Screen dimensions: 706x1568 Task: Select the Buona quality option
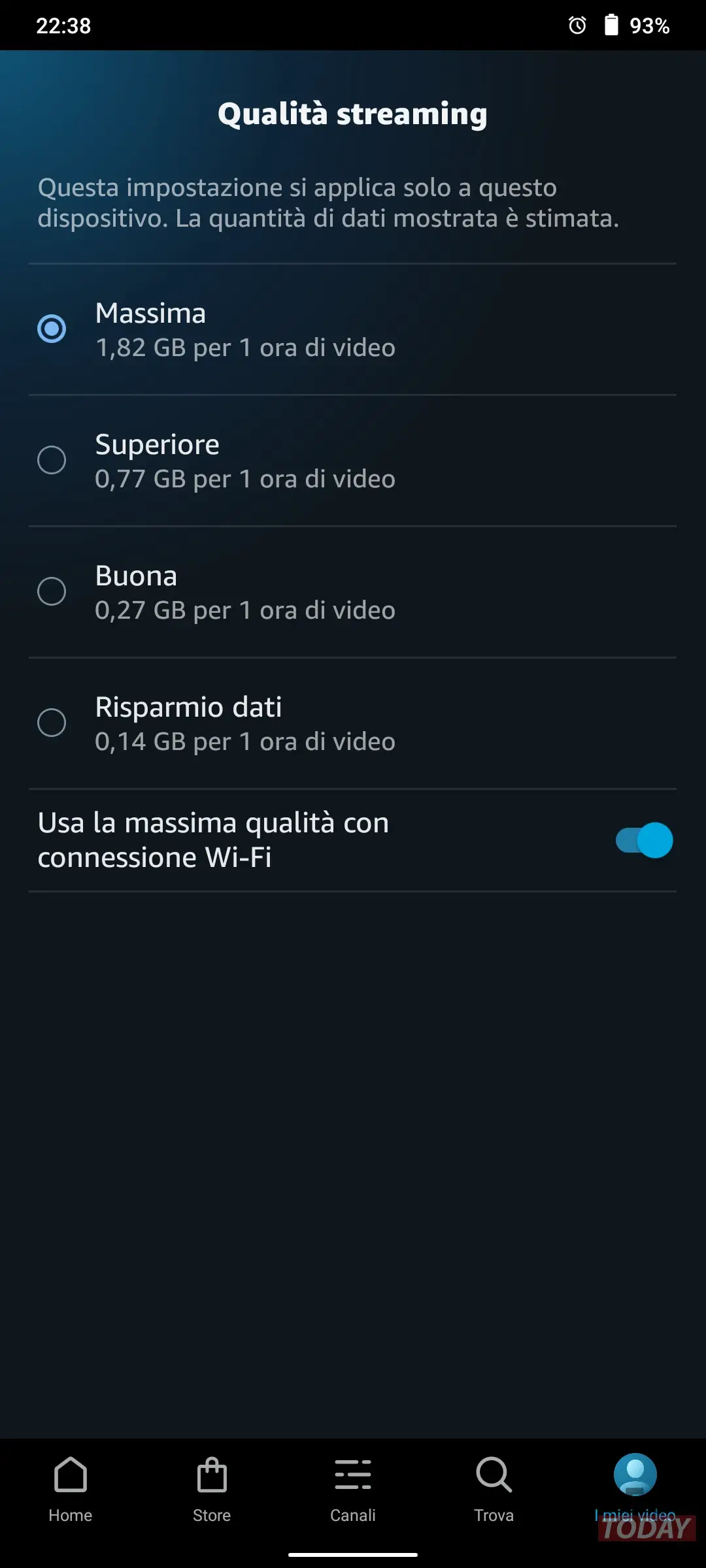(x=352, y=592)
